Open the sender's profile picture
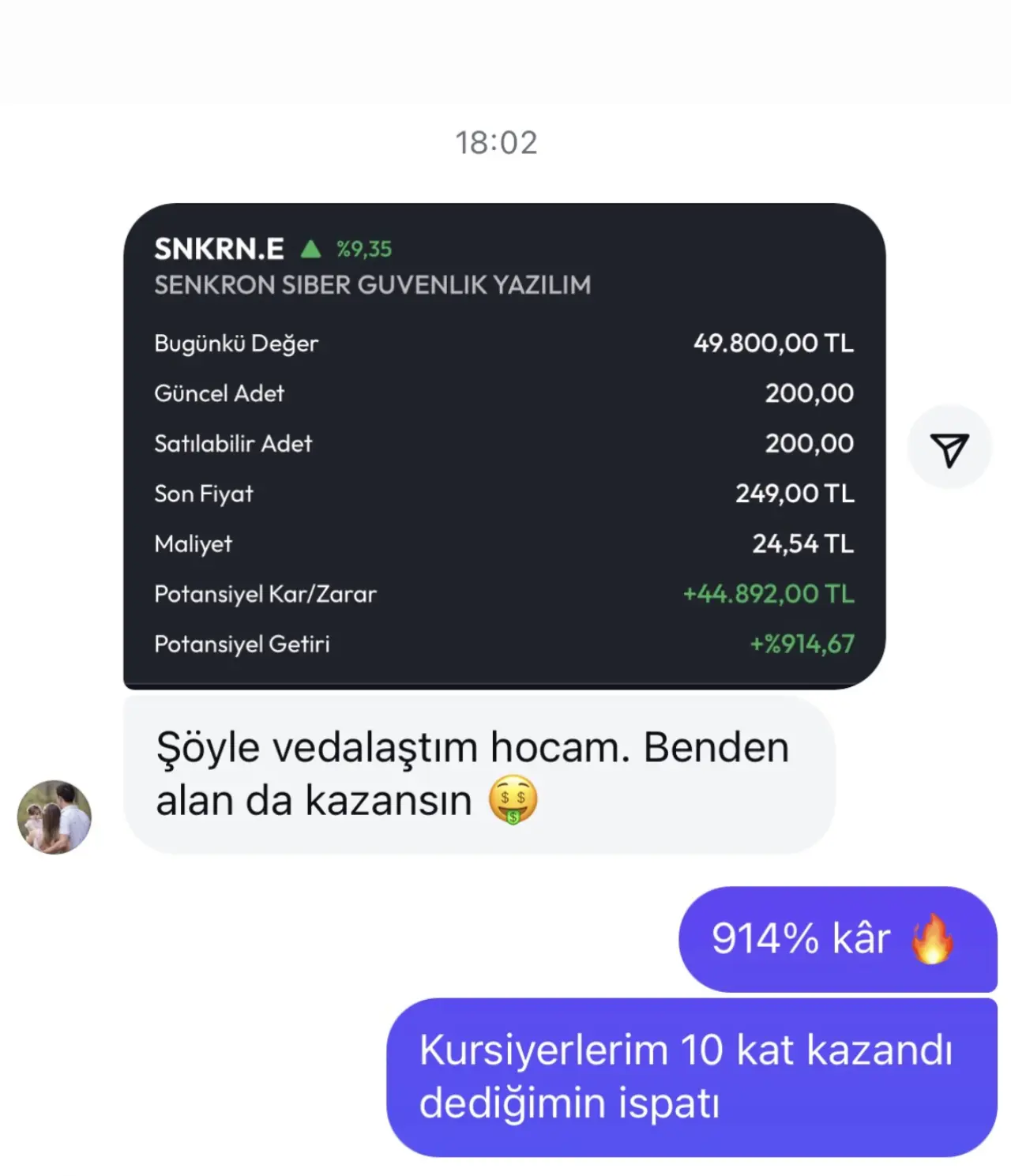The height and width of the screenshot is (1176, 1011). [54, 817]
